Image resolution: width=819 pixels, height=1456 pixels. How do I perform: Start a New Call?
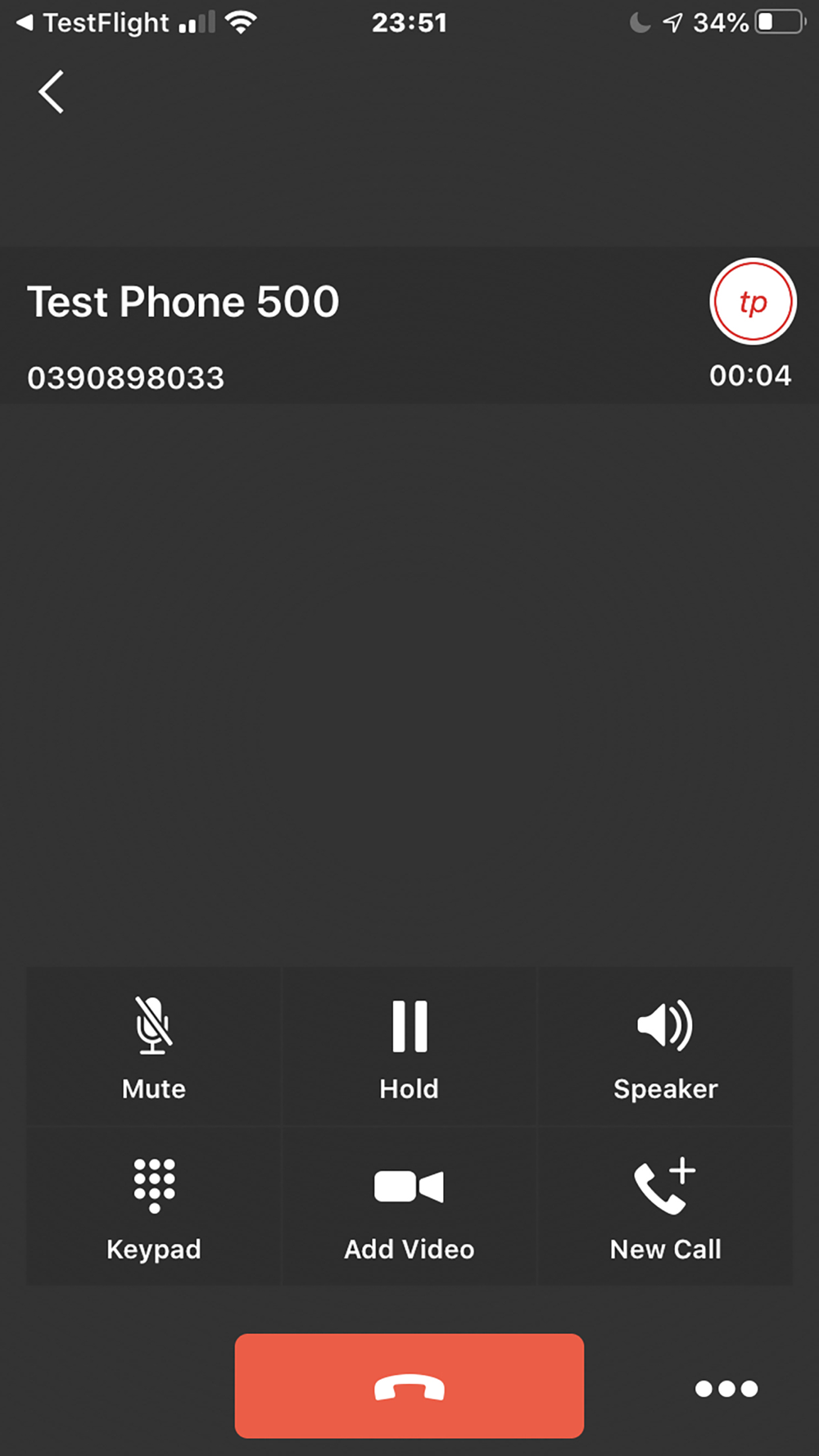coord(665,1206)
